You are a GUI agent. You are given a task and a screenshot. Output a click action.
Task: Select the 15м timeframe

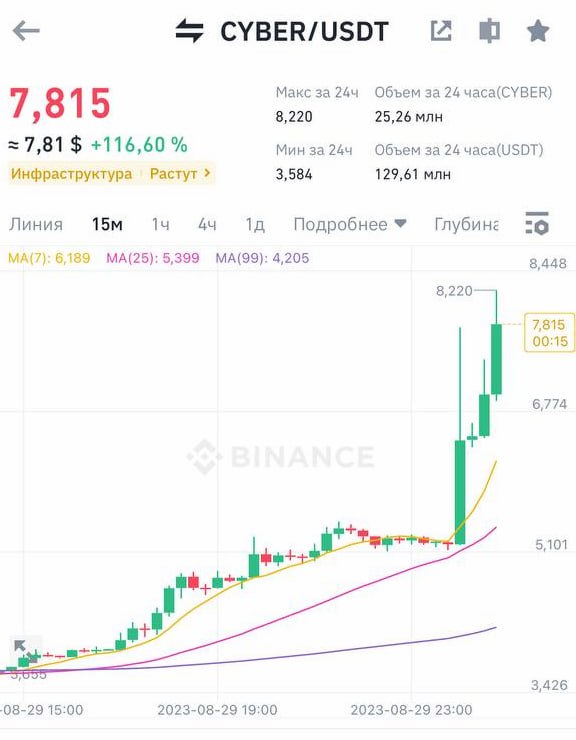coord(107,224)
